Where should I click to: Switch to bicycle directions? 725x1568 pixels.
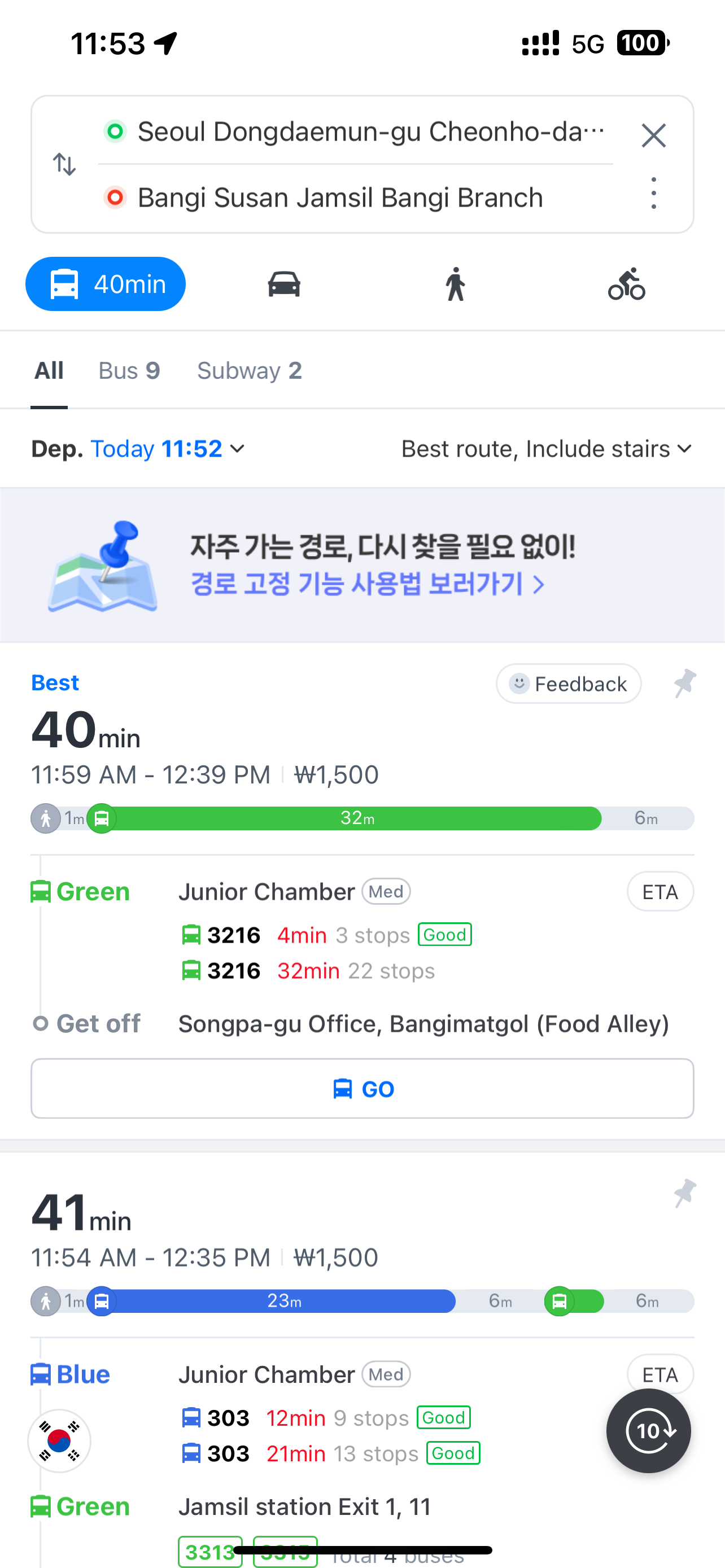[x=626, y=284]
